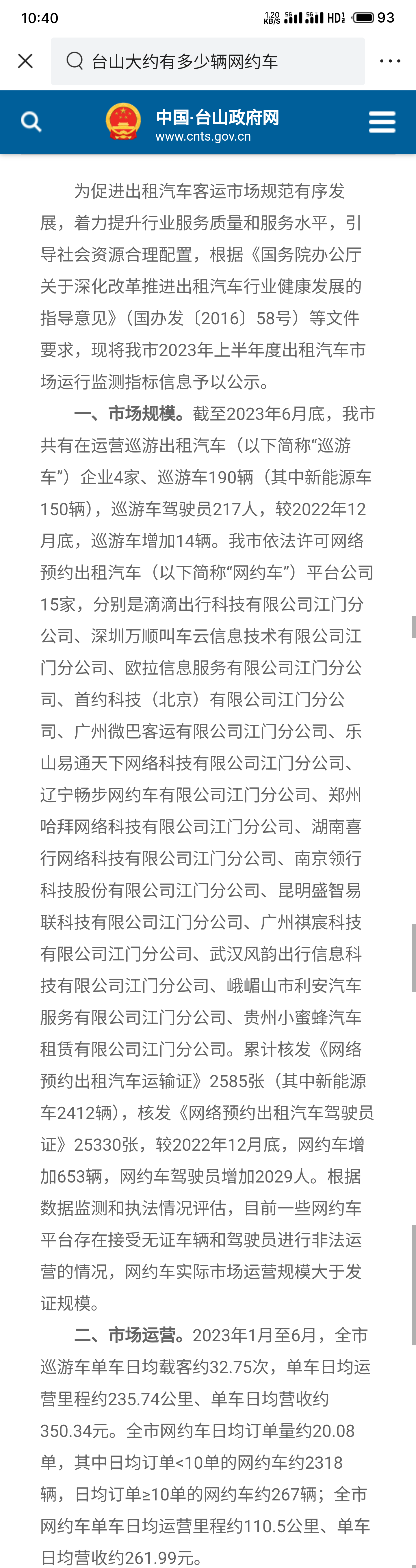Open the hamburger menu of 台山政府网
The width and height of the screenshot is (416, 1568).
[382, 122]
